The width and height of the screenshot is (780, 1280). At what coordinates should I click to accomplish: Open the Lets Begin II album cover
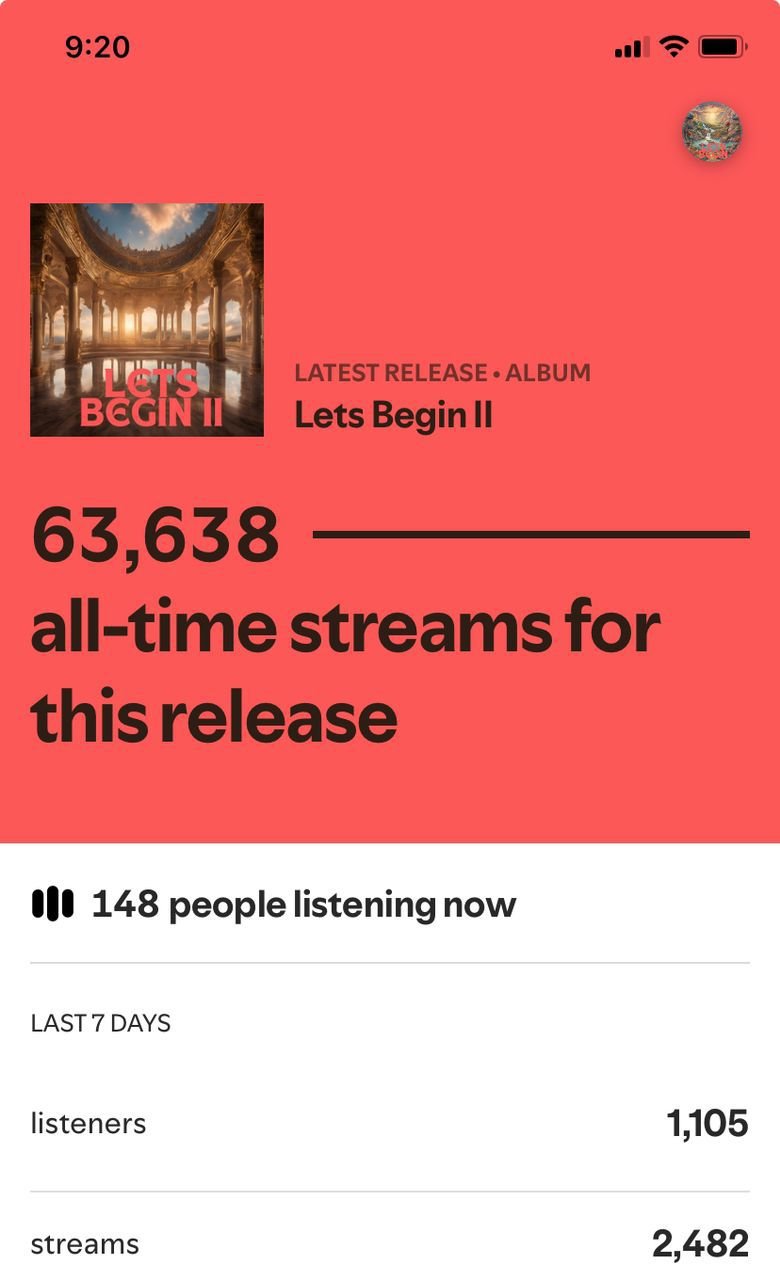click(147, 320)
